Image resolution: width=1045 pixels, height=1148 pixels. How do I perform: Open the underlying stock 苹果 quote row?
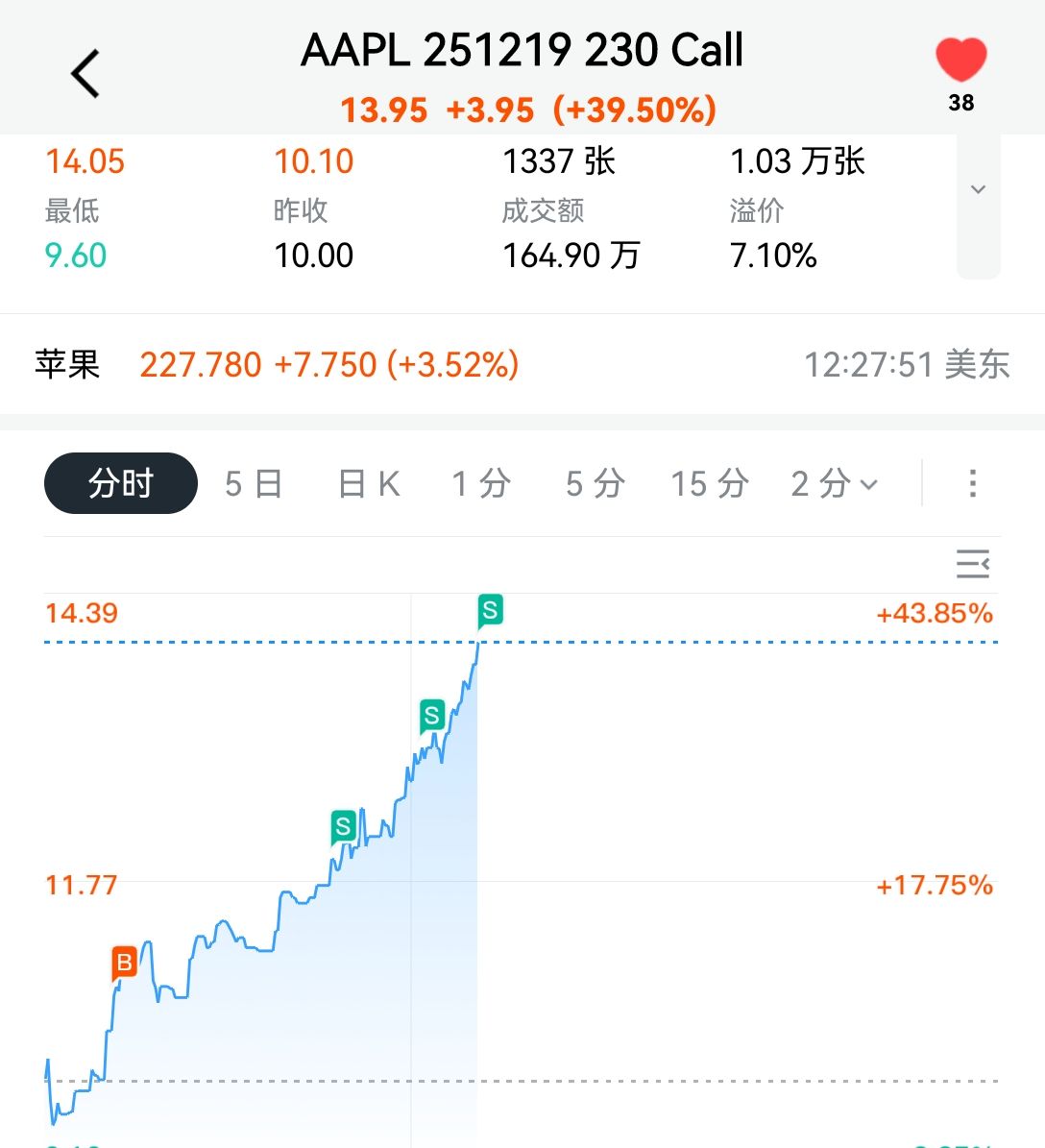(522, 365)
